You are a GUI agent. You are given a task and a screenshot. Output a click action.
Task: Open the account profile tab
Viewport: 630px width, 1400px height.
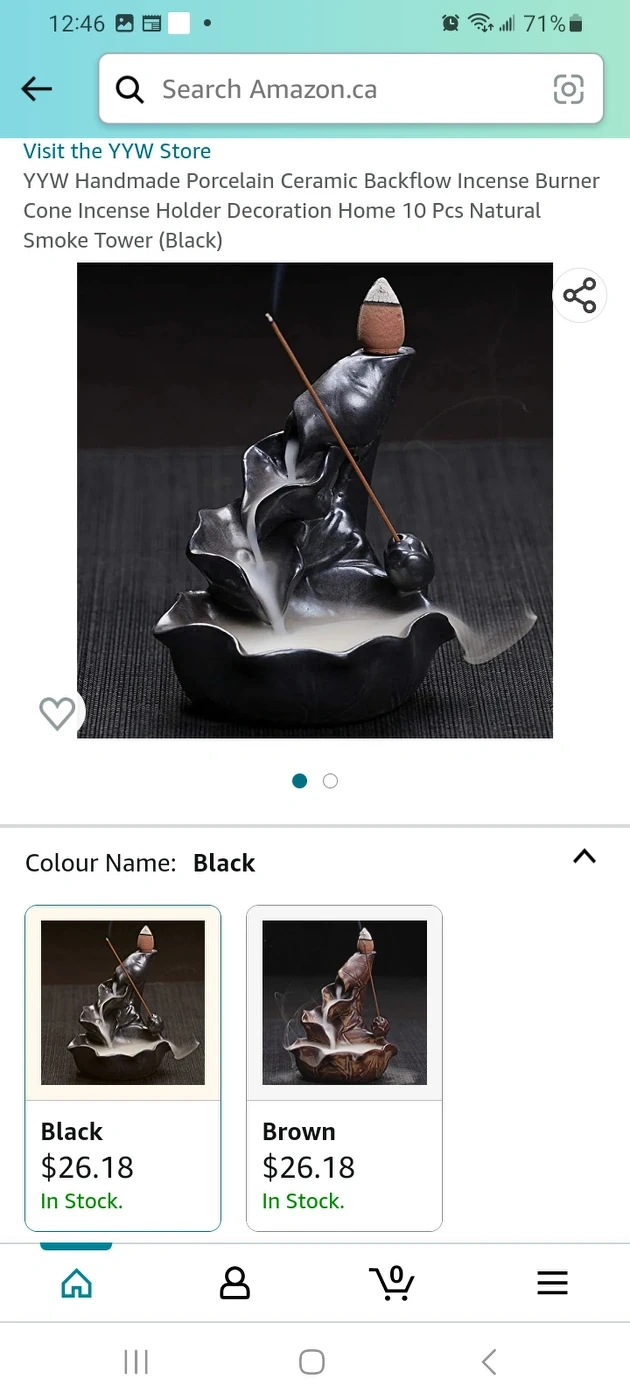tap(234, 1283)
